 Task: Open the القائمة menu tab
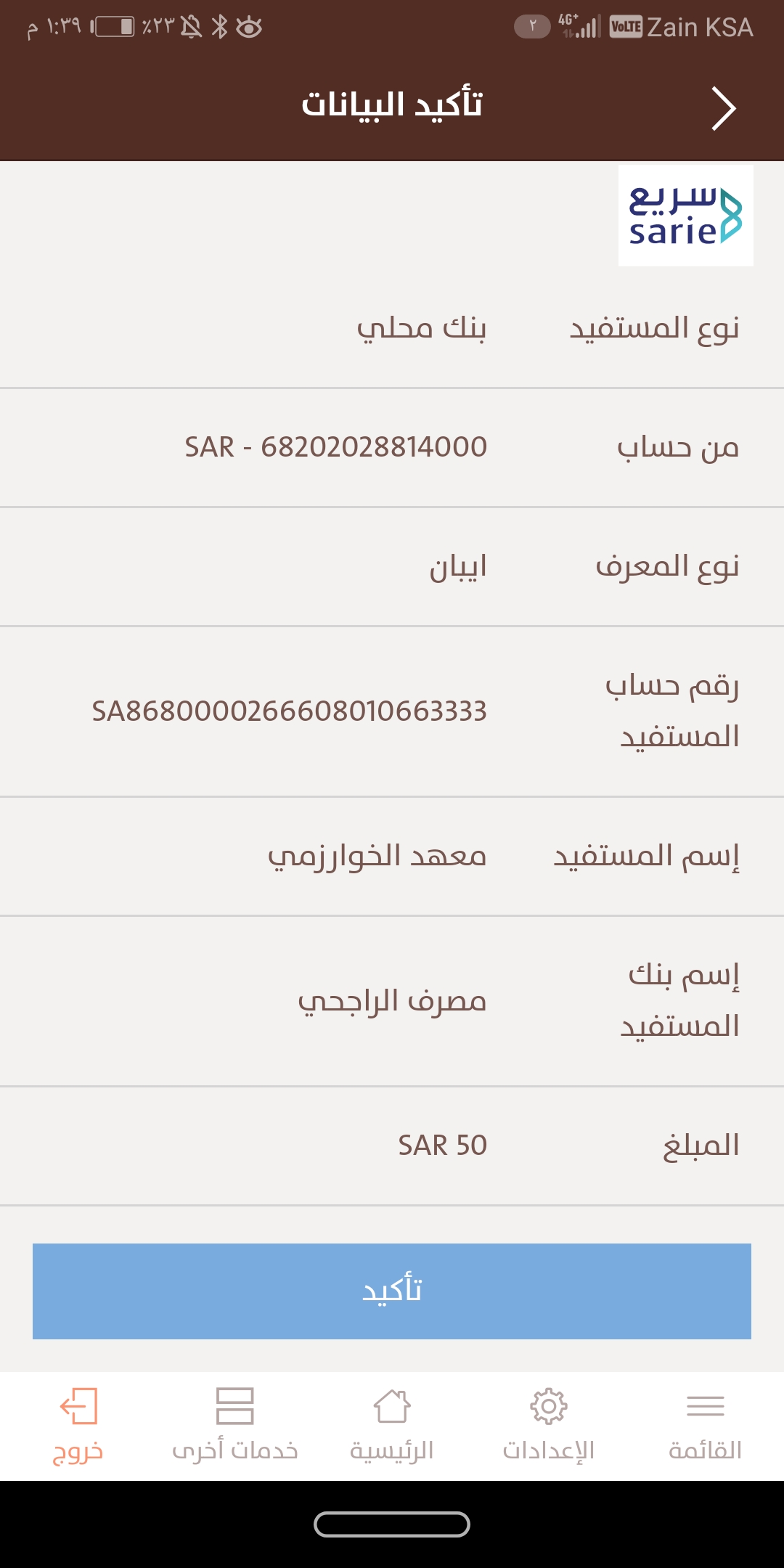point(705,1425)
